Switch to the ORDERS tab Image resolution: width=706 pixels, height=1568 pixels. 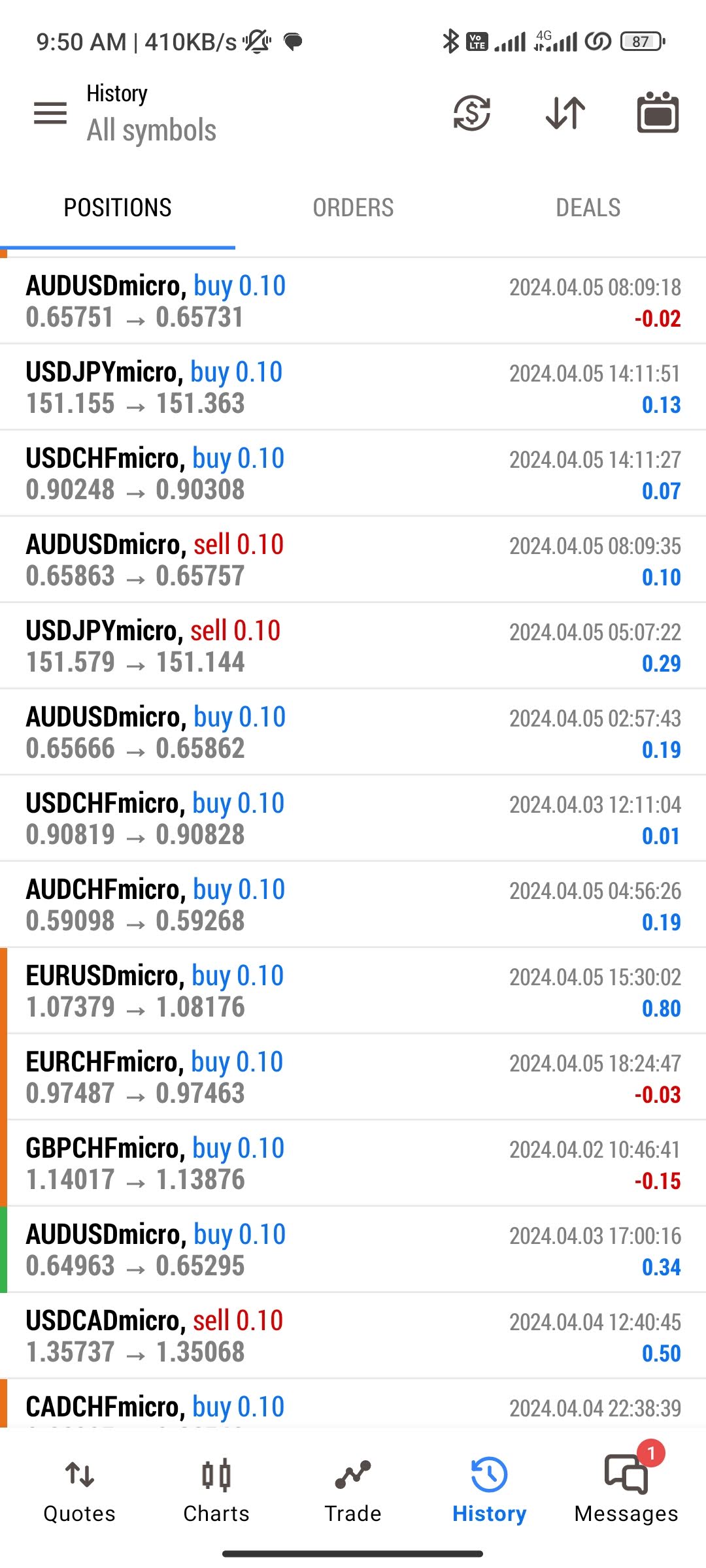353,208
